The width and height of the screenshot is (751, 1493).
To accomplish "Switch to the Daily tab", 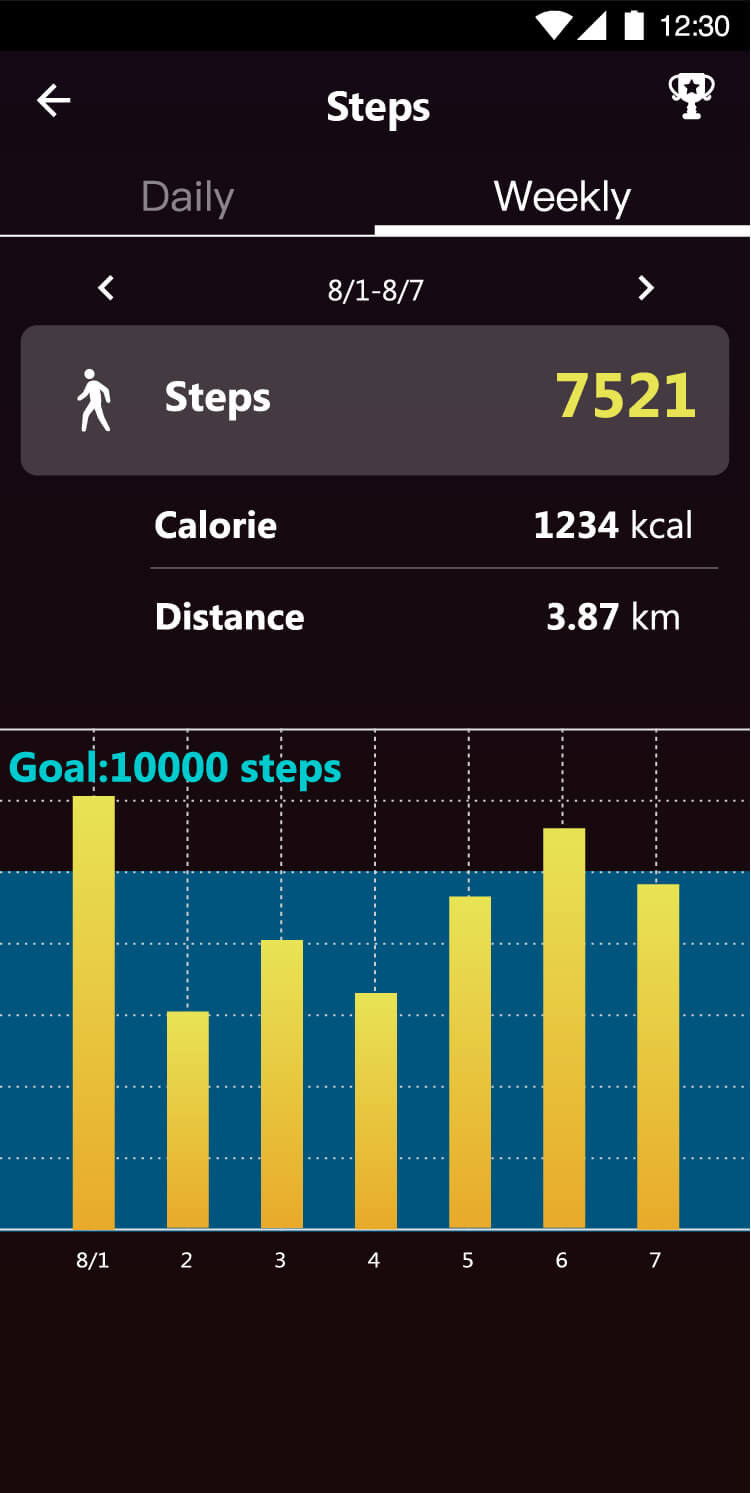I will coord(187,197).
